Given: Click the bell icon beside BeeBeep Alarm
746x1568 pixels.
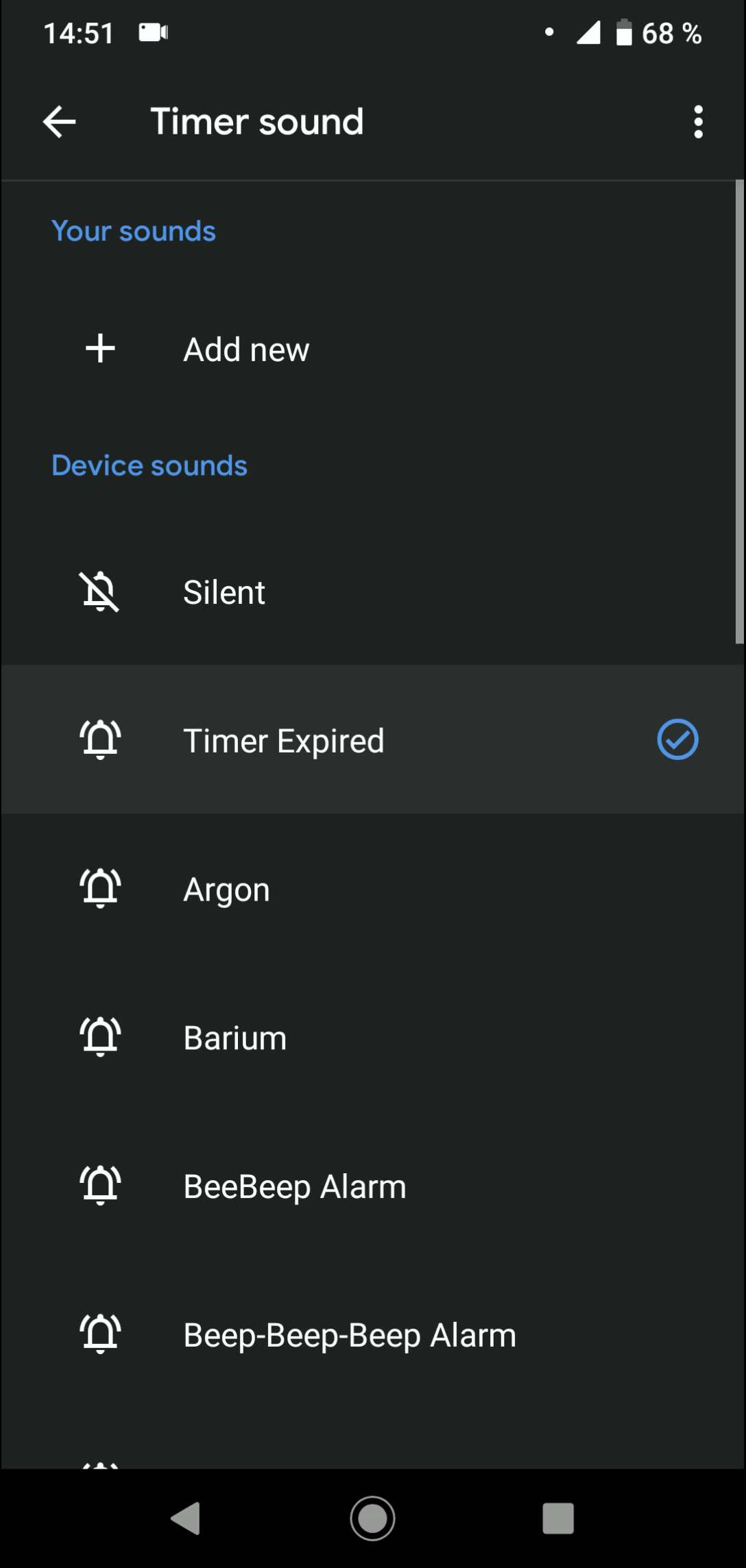Looking at the screenshot, I should 100,1186.
